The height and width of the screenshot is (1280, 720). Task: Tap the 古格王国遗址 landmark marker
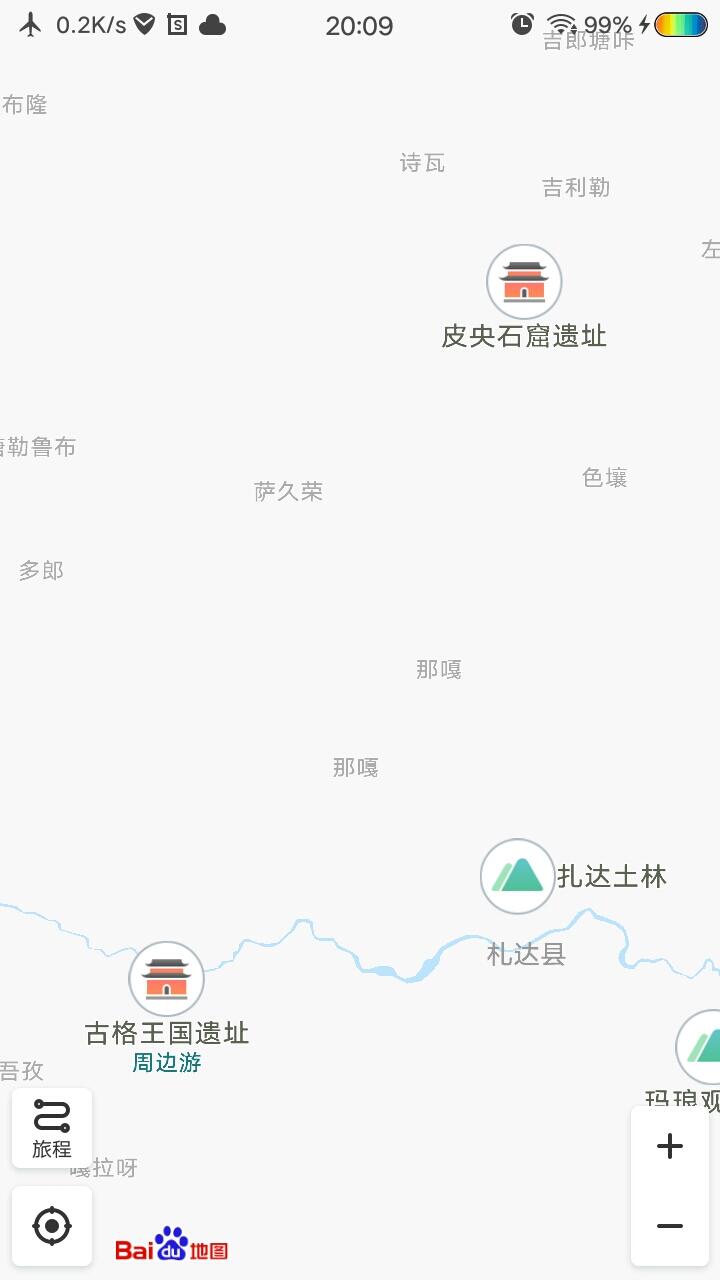166,979
